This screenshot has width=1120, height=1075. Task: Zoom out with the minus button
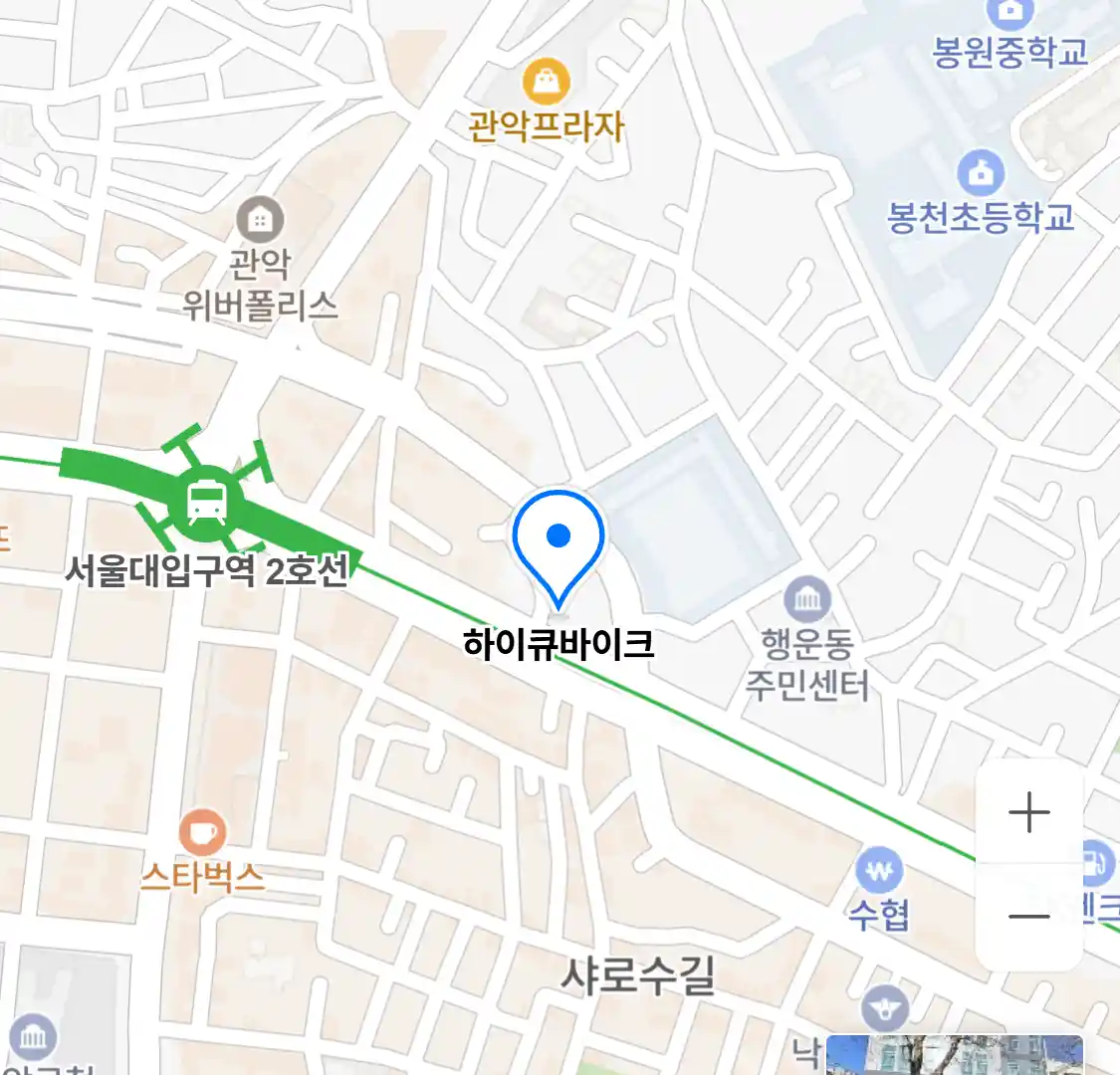coord(1028,917)
